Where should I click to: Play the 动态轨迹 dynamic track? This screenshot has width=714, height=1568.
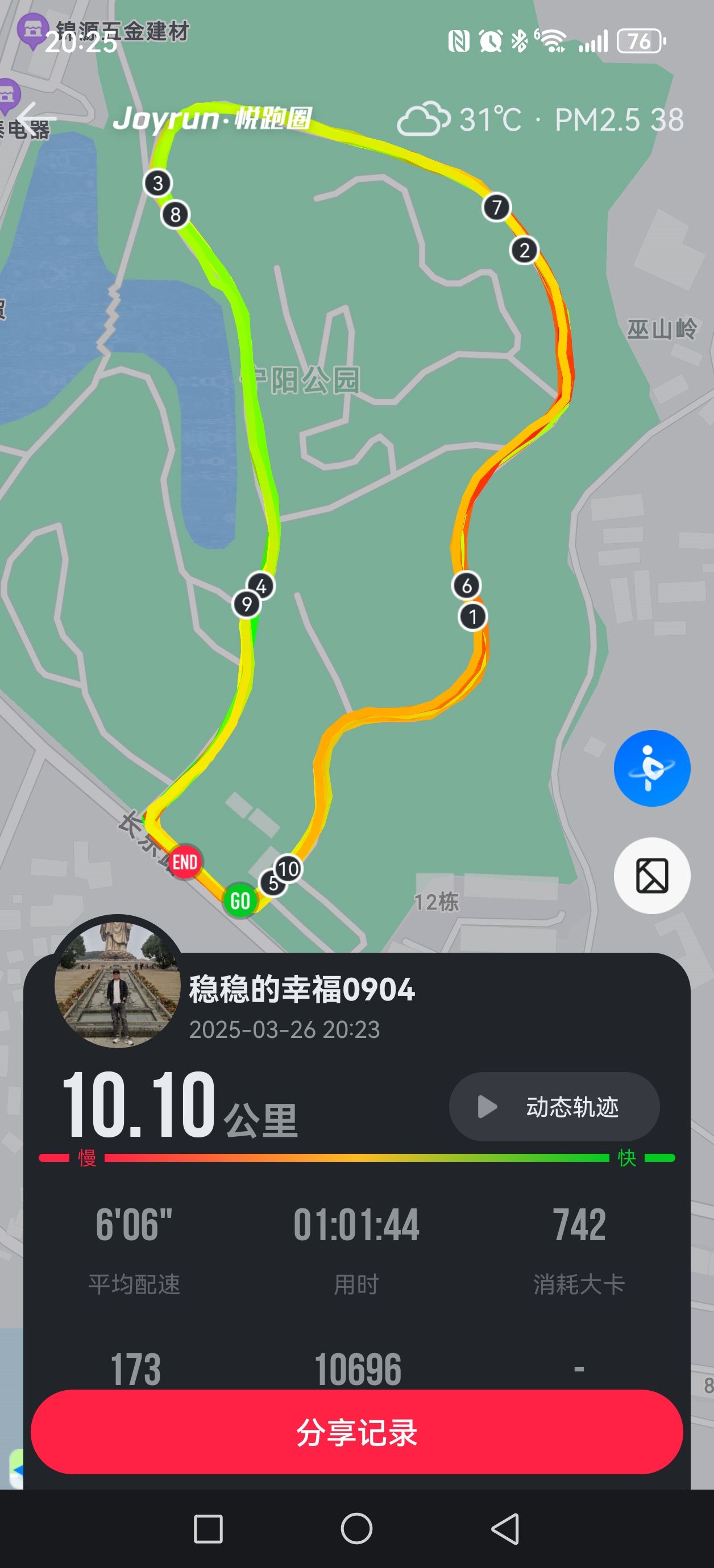[554, 1107]
